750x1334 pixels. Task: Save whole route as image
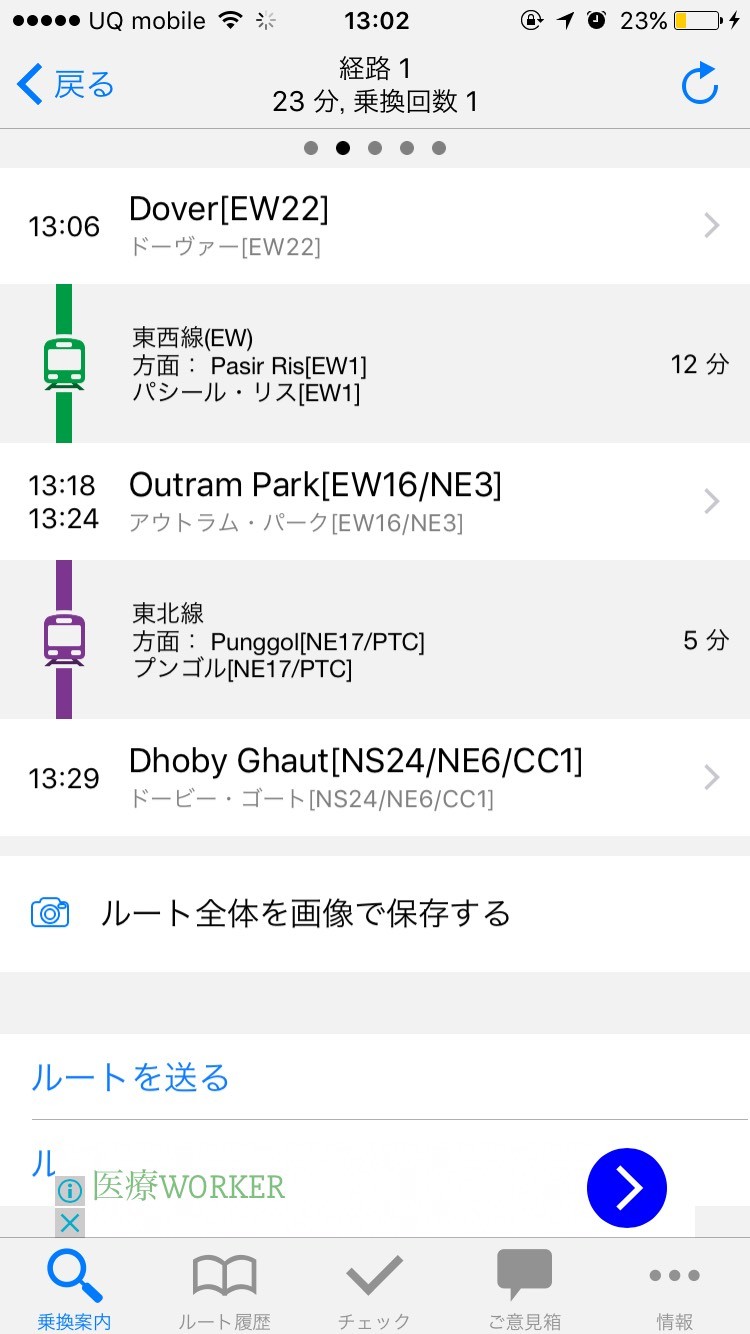375,914
